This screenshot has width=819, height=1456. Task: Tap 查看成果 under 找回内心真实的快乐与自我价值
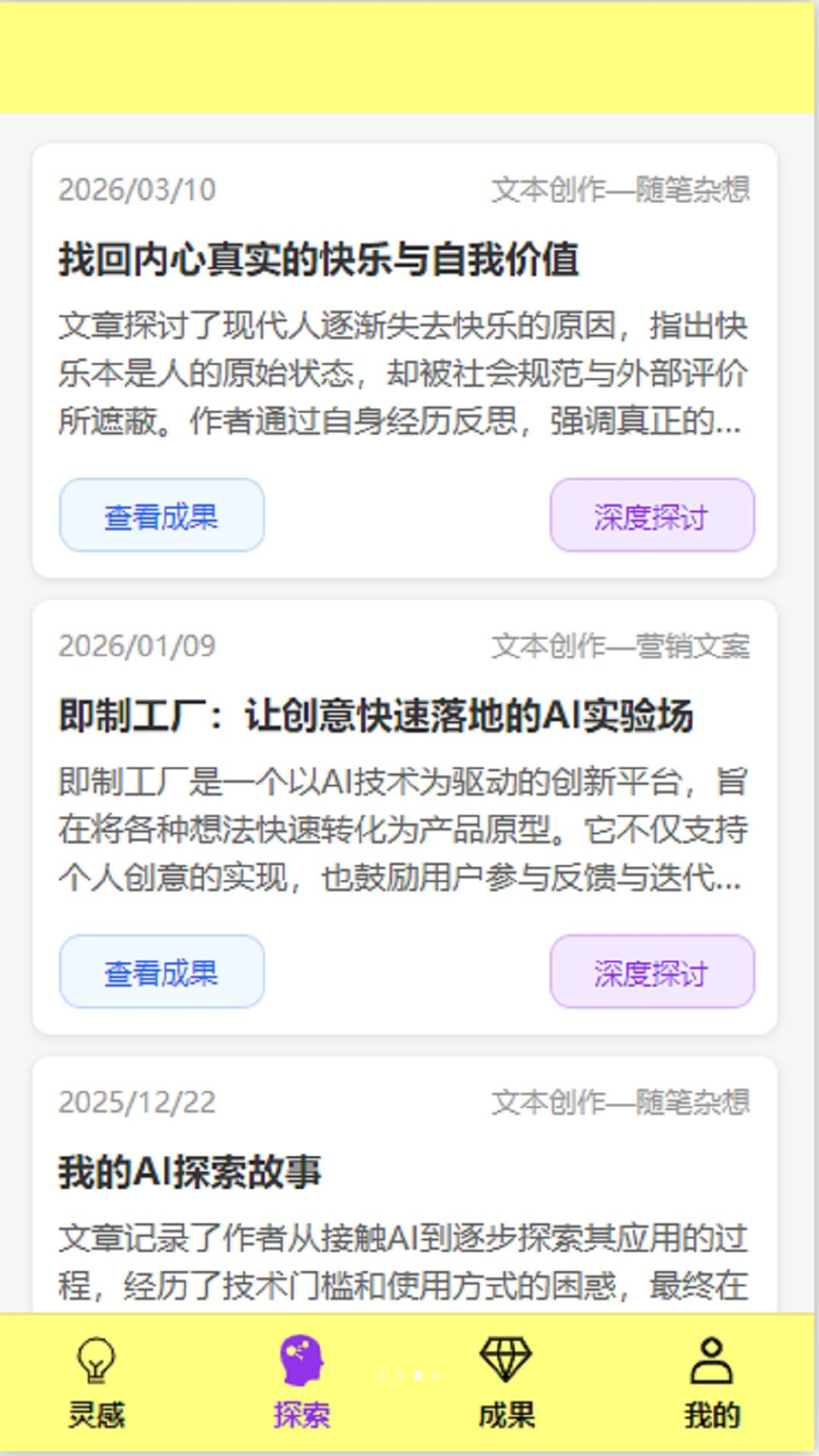click(162, 515)
